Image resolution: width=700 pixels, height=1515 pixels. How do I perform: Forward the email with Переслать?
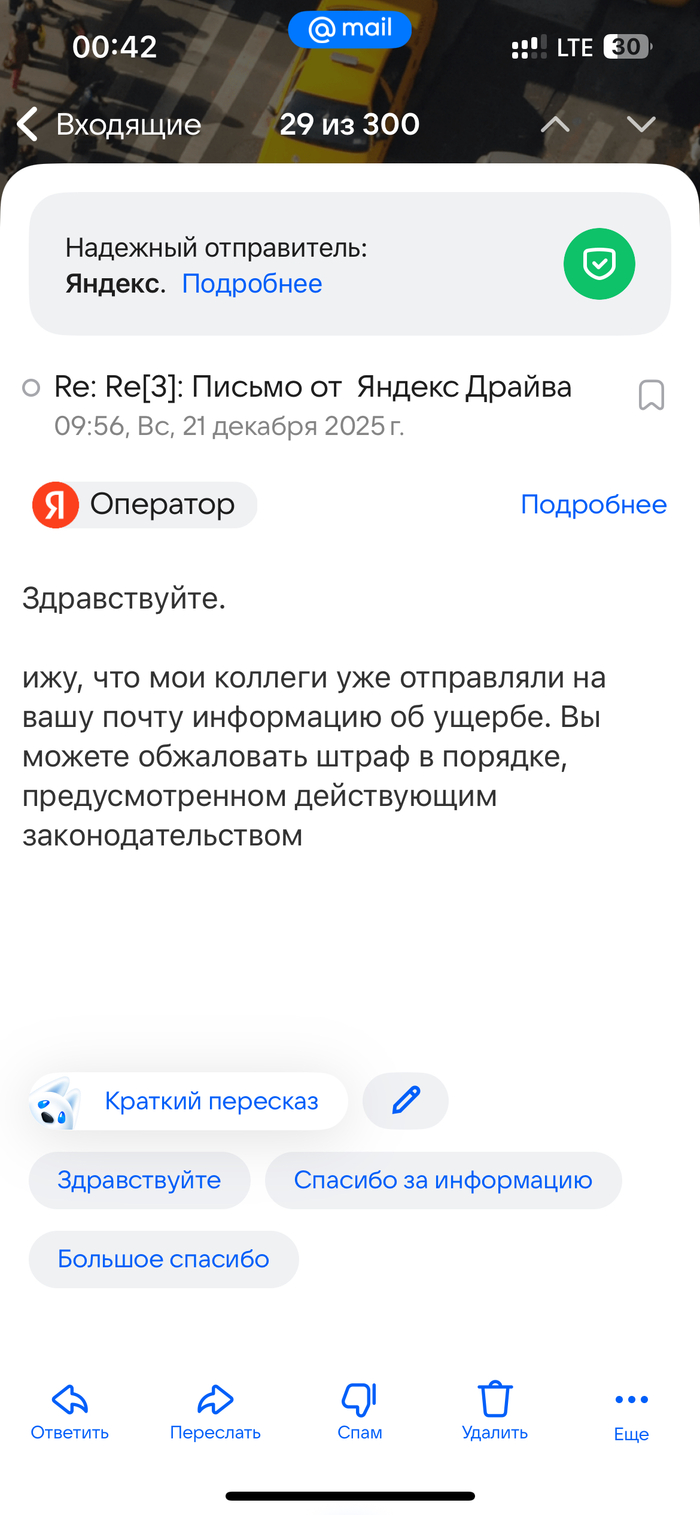click(x=215, y=1411)
